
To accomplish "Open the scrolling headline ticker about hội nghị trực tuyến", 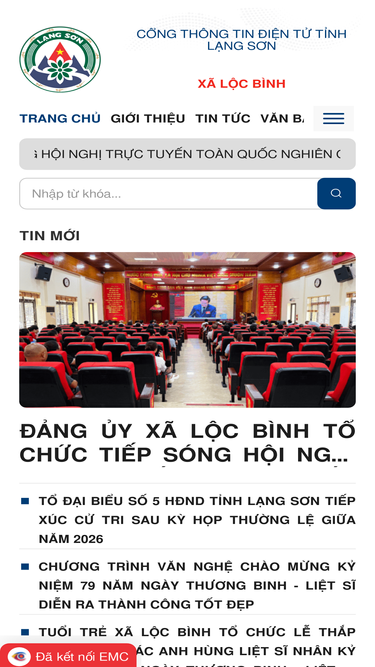I will click(x=188, y=154).
